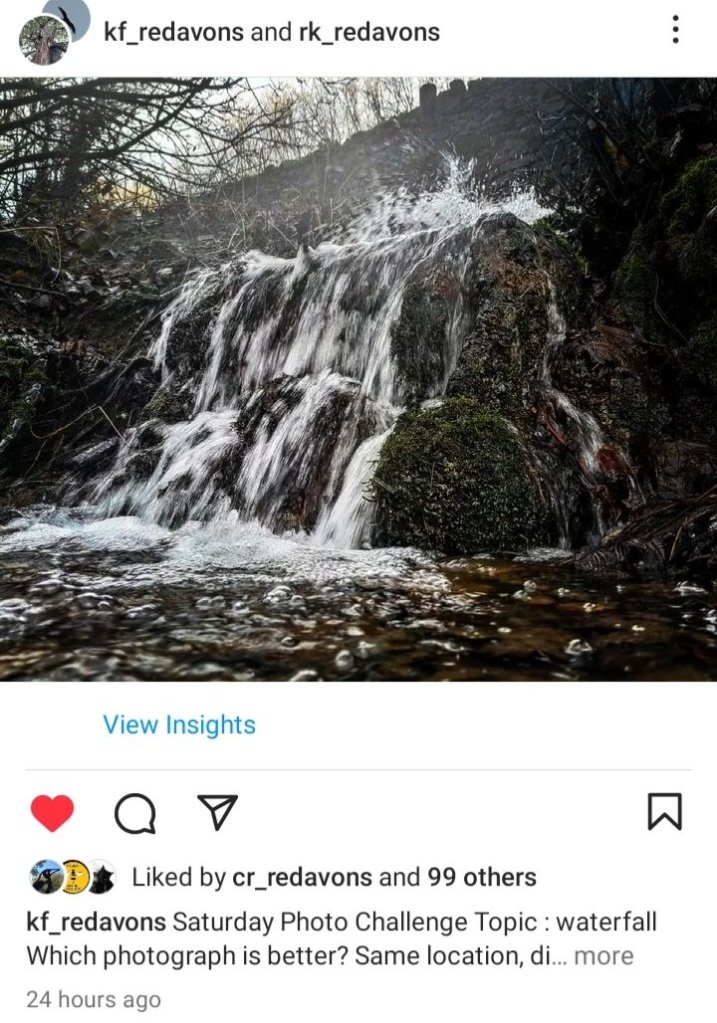This screenshot has width=717, height=1023.
Task: Open the kf_redavons profile from the header
Action: (173, 32)
